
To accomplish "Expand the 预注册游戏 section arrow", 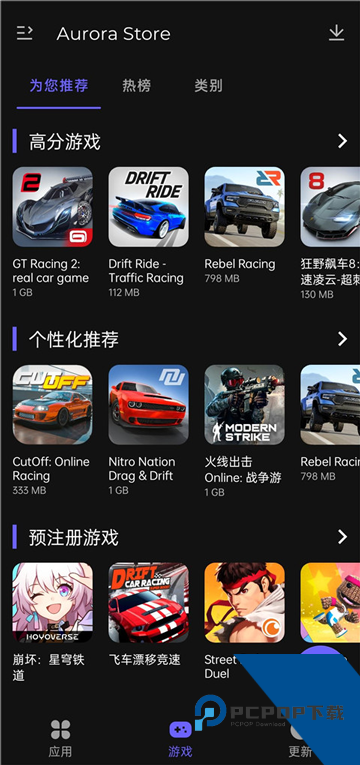I will pyautogui.click(x=342, y=537).
